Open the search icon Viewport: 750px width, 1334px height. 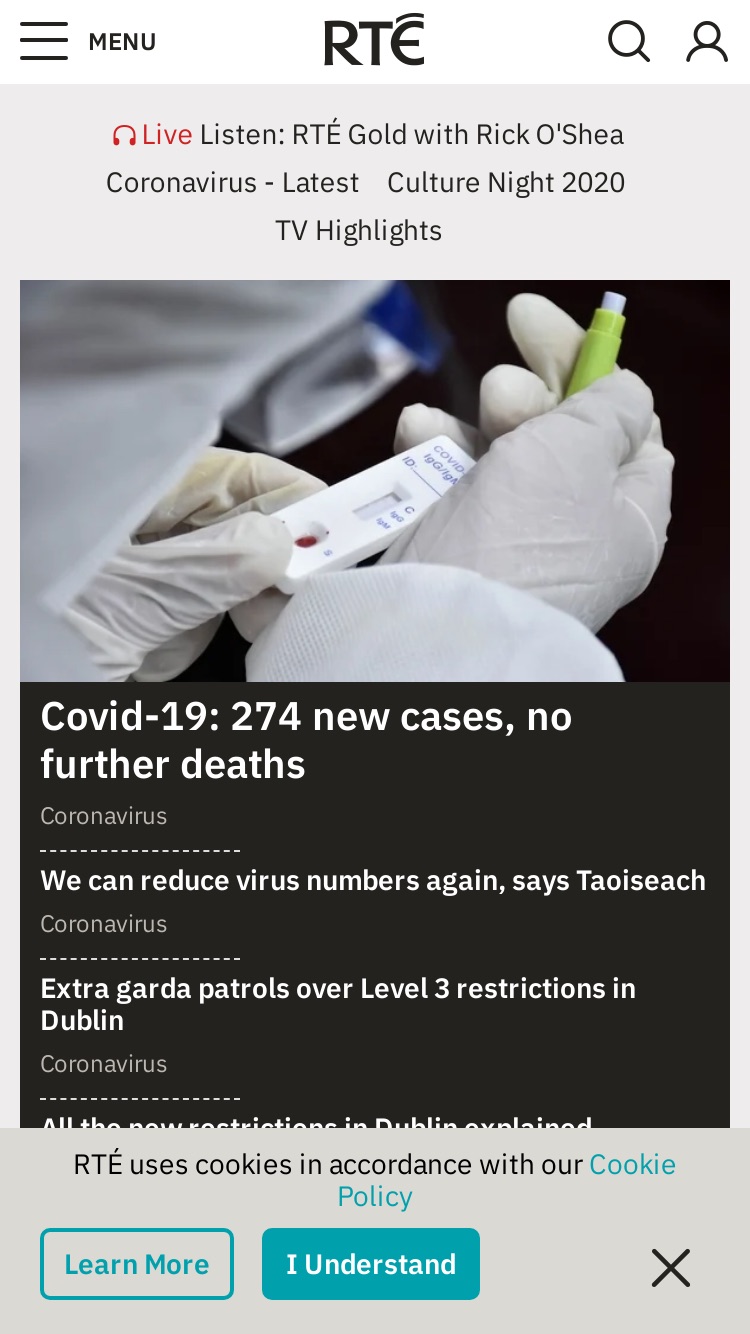point(629,42)
